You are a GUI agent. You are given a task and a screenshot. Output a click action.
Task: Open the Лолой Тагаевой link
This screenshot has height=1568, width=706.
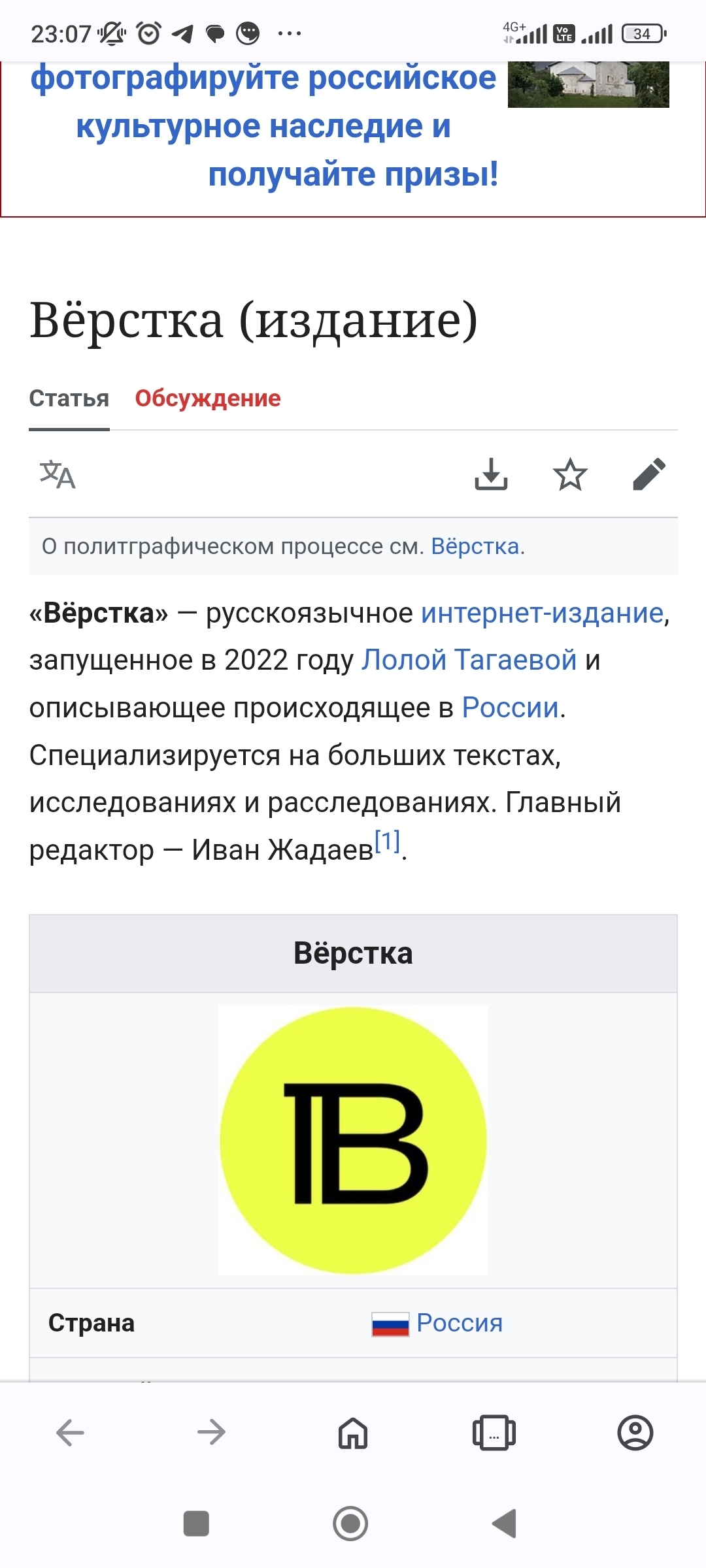[x=469, y=661]
